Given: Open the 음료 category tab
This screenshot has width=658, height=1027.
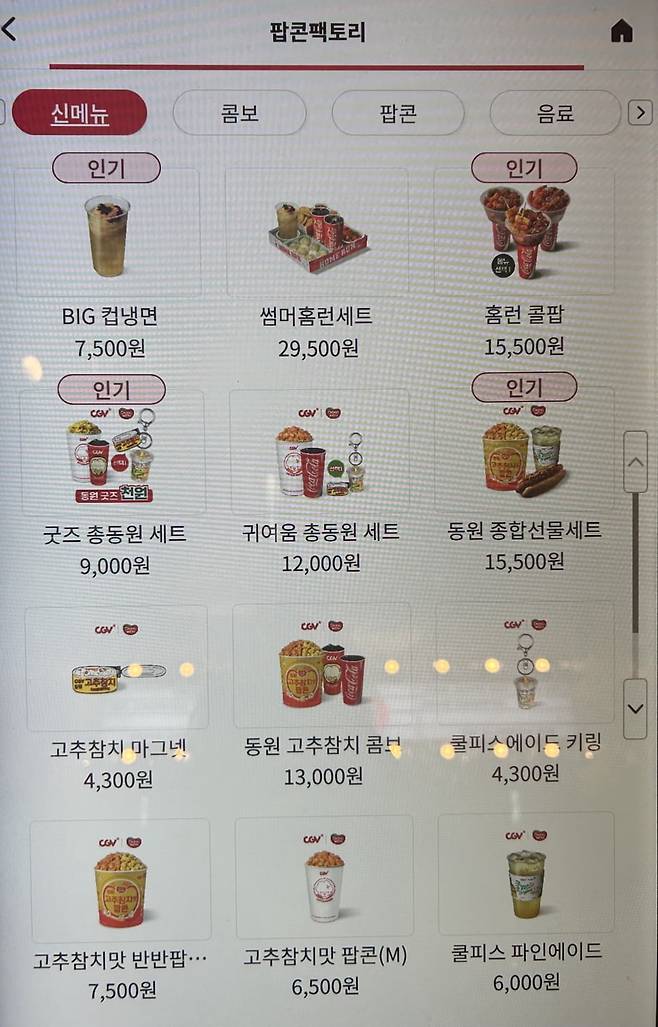Looking at the screenshot, I should 555,113.
